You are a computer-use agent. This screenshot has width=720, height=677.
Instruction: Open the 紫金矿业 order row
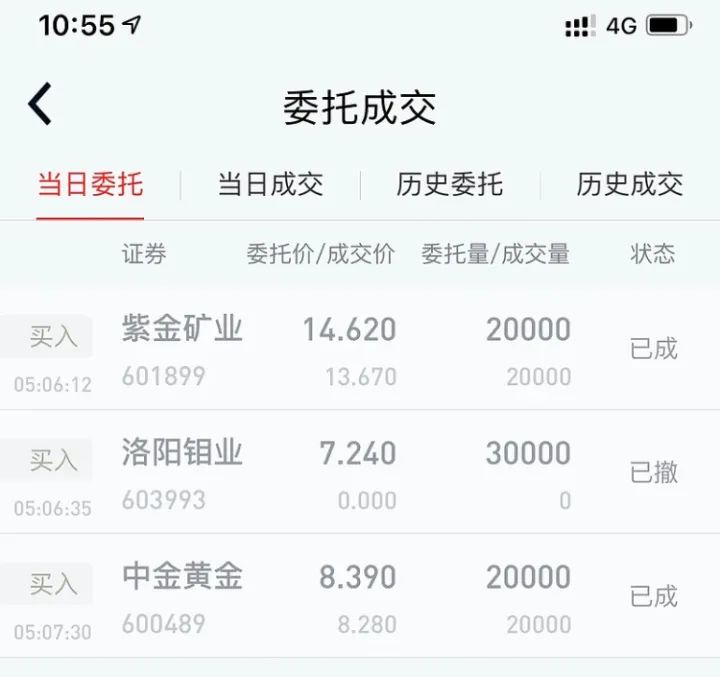click(360, 349)
